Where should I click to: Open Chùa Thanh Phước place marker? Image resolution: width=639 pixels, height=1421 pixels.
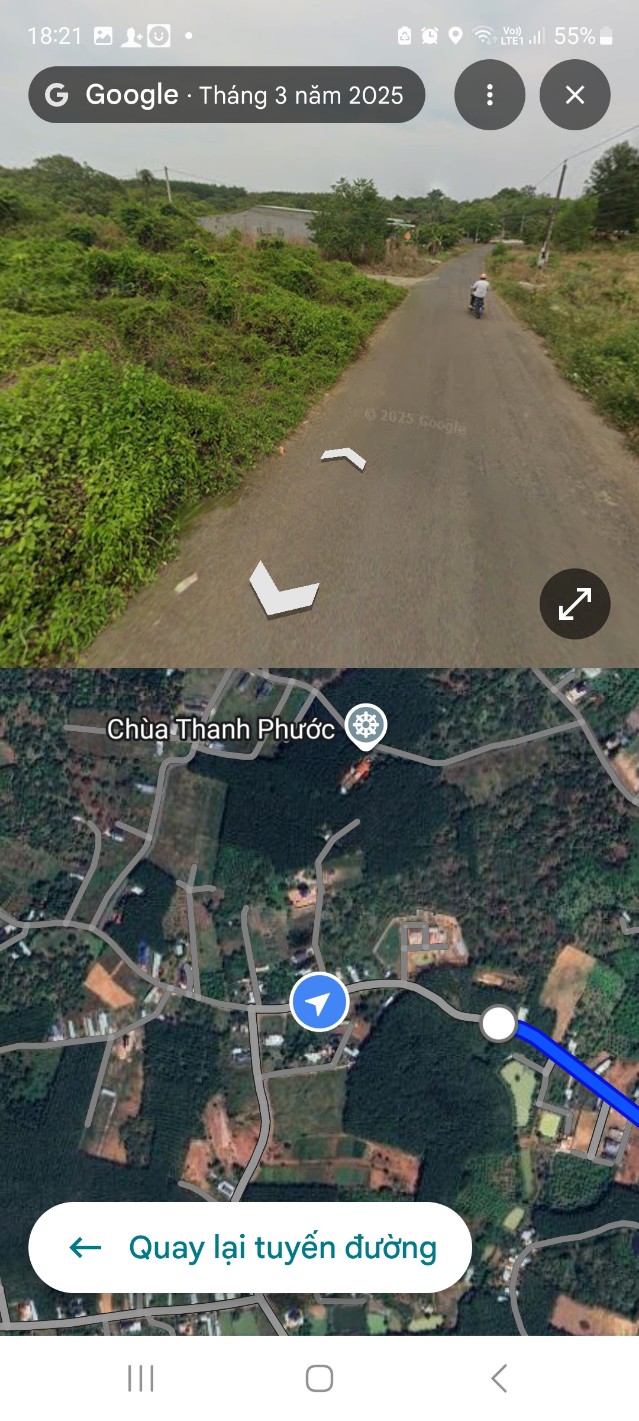pyautogui.click(x=366, y=727)
